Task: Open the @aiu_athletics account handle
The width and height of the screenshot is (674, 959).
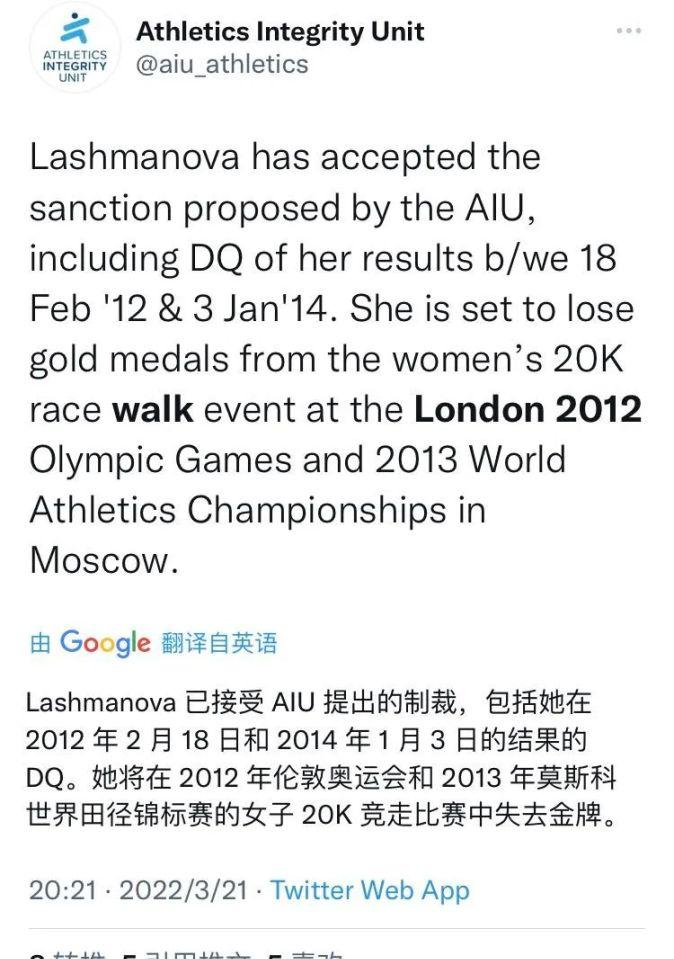Action: point(221,65)
